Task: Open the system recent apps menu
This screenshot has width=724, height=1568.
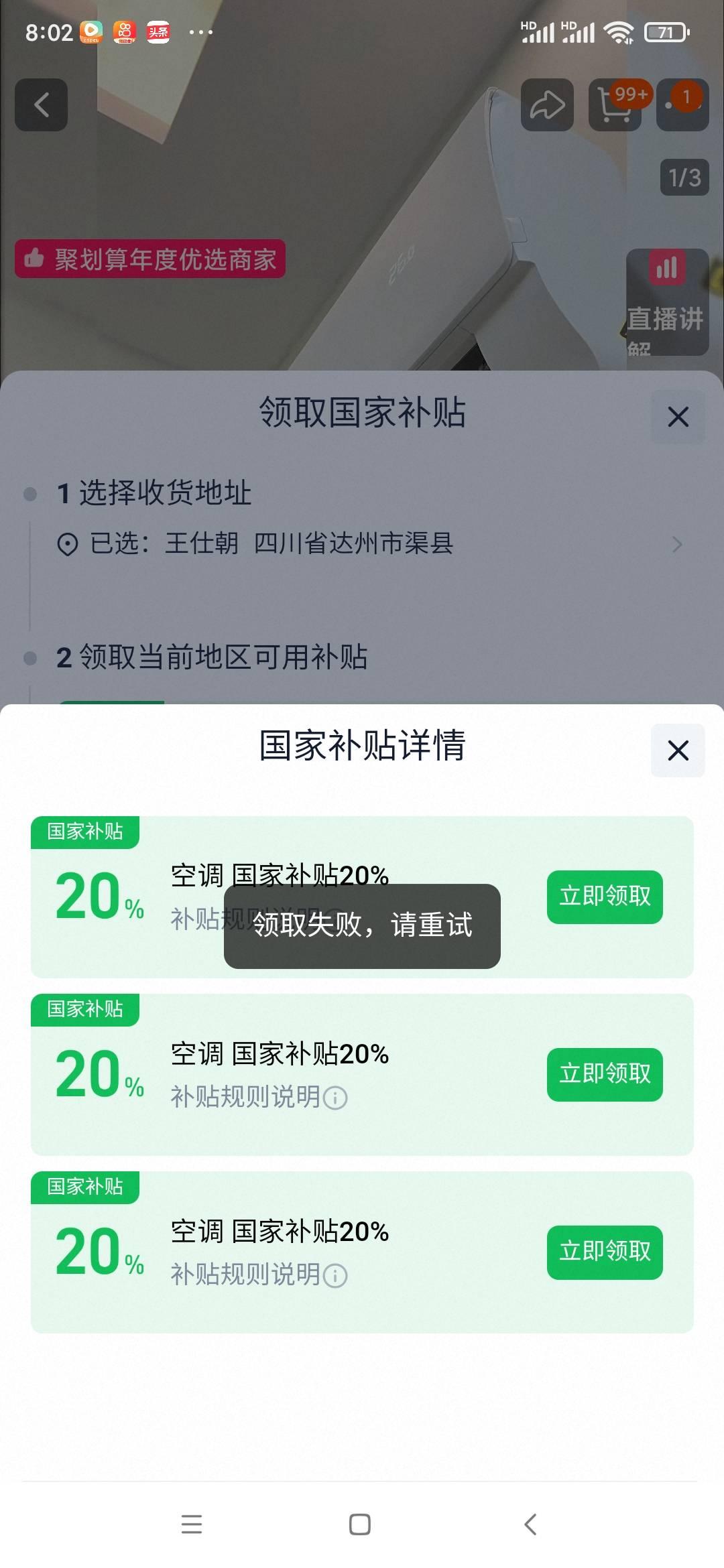Action: (192, 1524)
